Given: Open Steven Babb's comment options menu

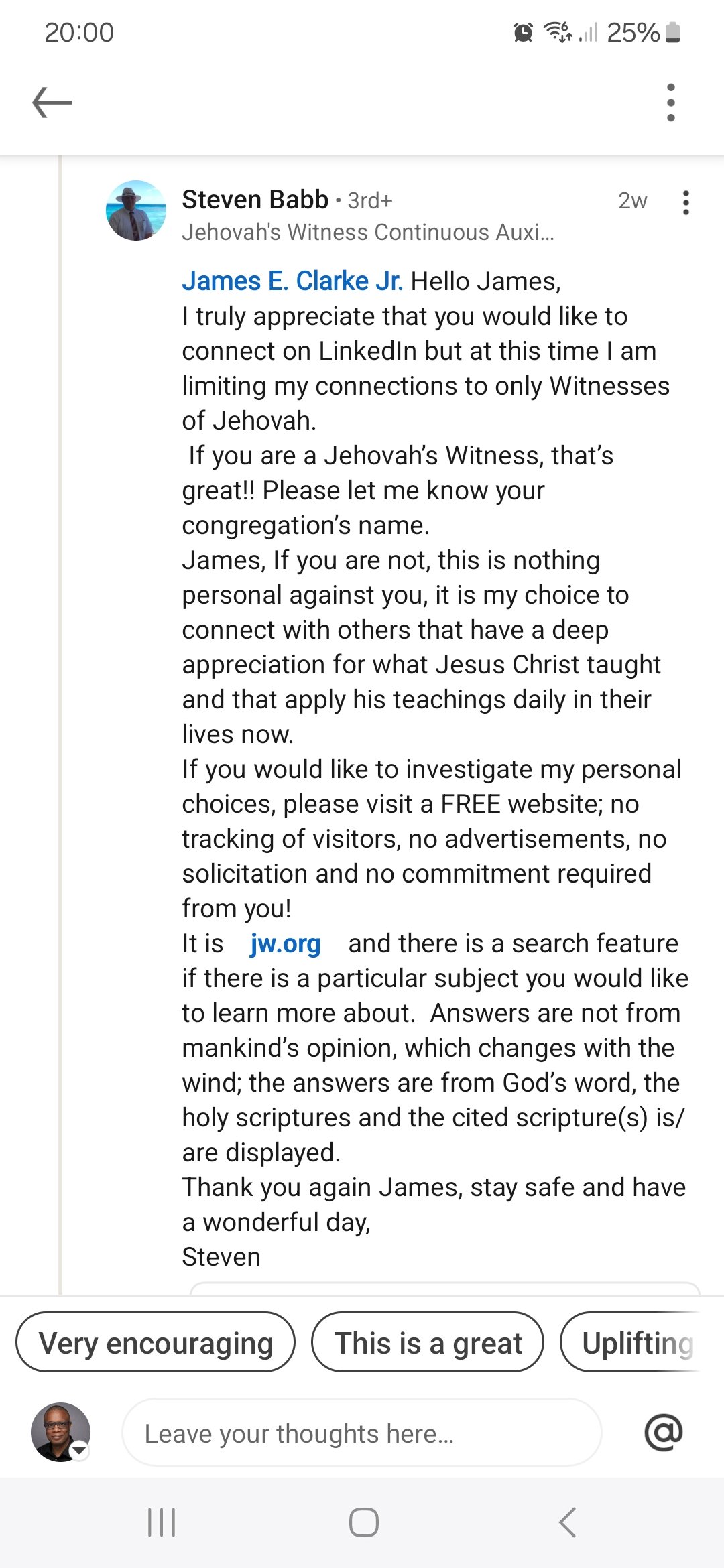Looking at the screenshot, I should (685, 202).
